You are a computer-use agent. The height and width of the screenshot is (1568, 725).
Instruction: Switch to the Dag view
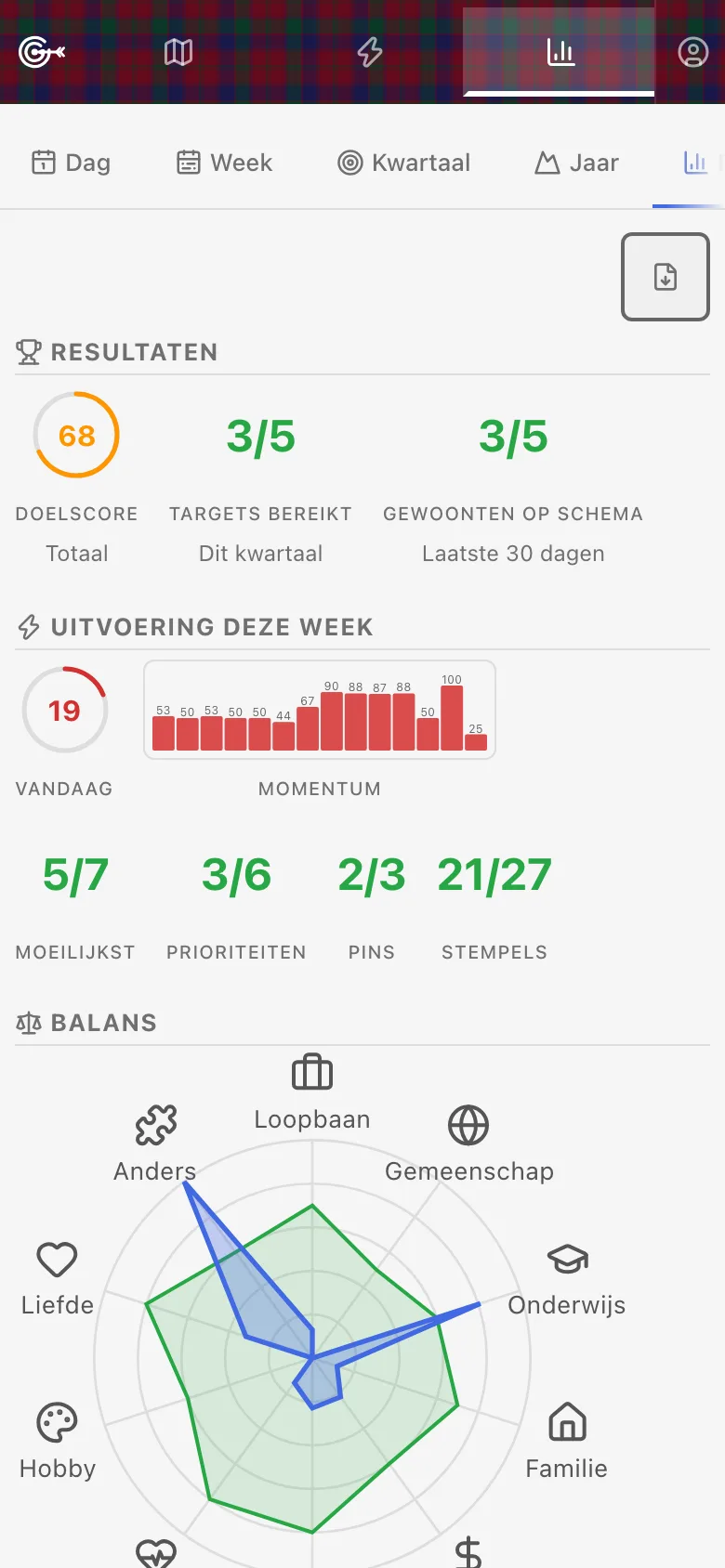(71, 163)
